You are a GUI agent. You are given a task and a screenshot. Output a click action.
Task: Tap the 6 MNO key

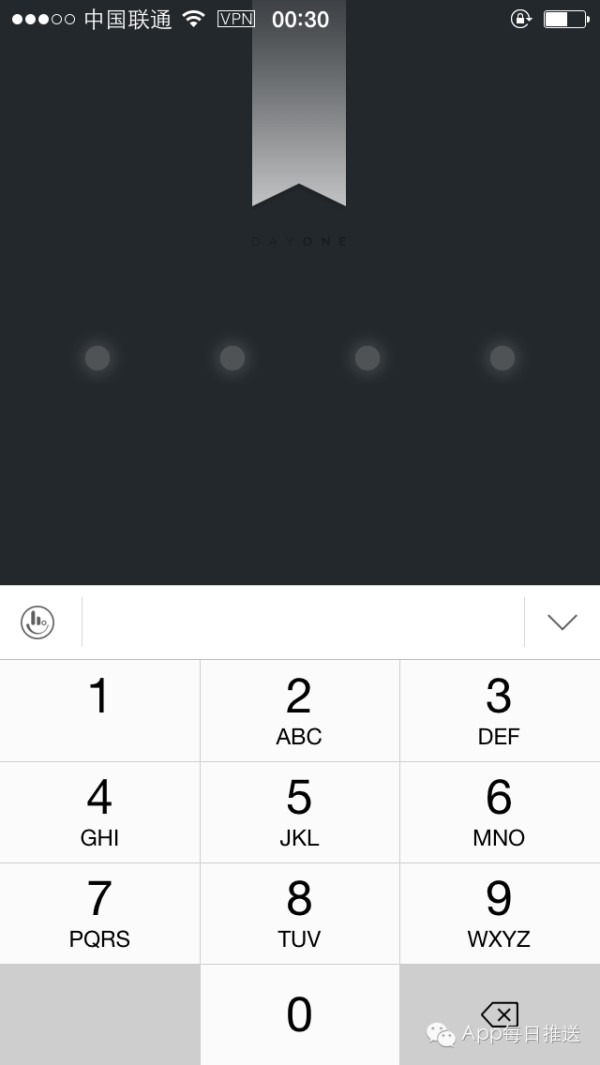tap(500, 812)
